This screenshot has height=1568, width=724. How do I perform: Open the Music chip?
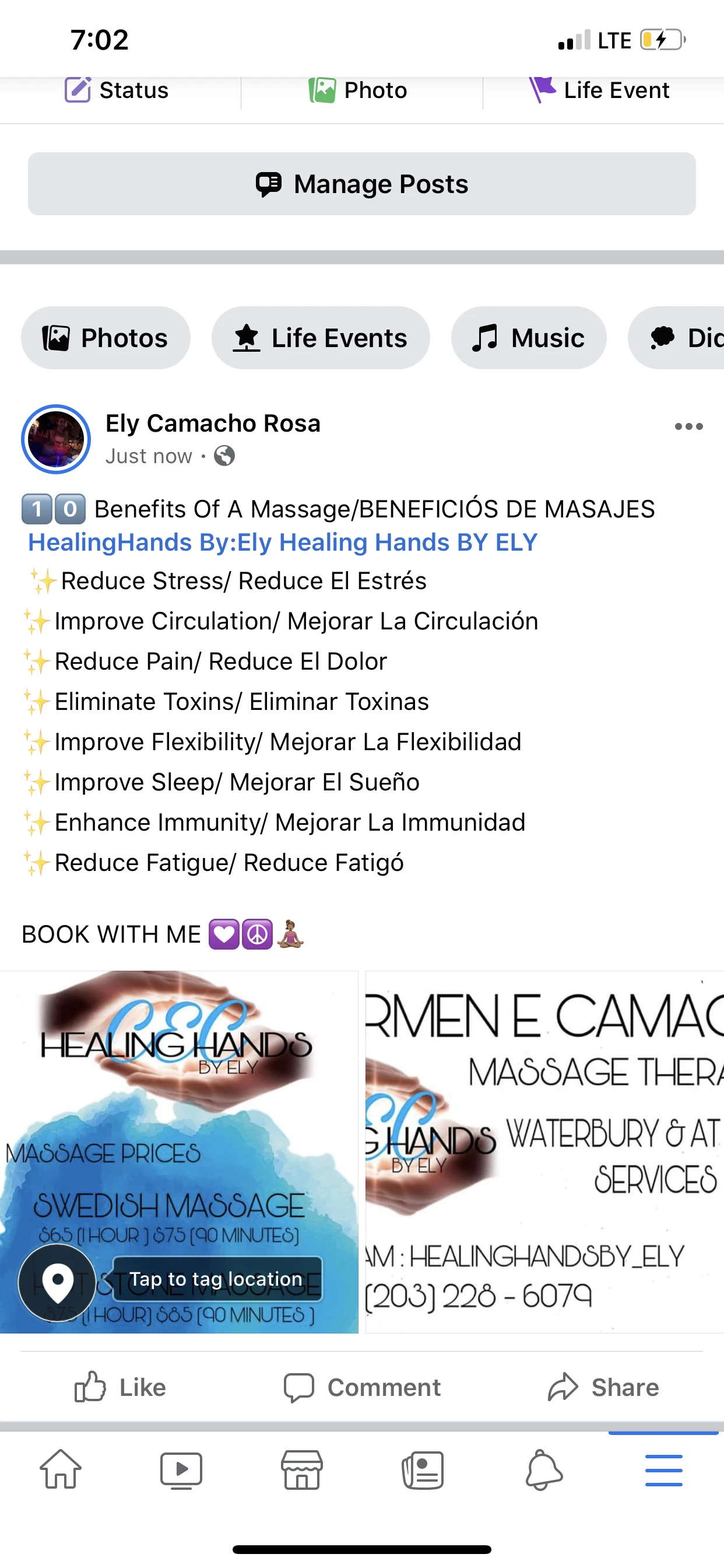coord(528,338)
